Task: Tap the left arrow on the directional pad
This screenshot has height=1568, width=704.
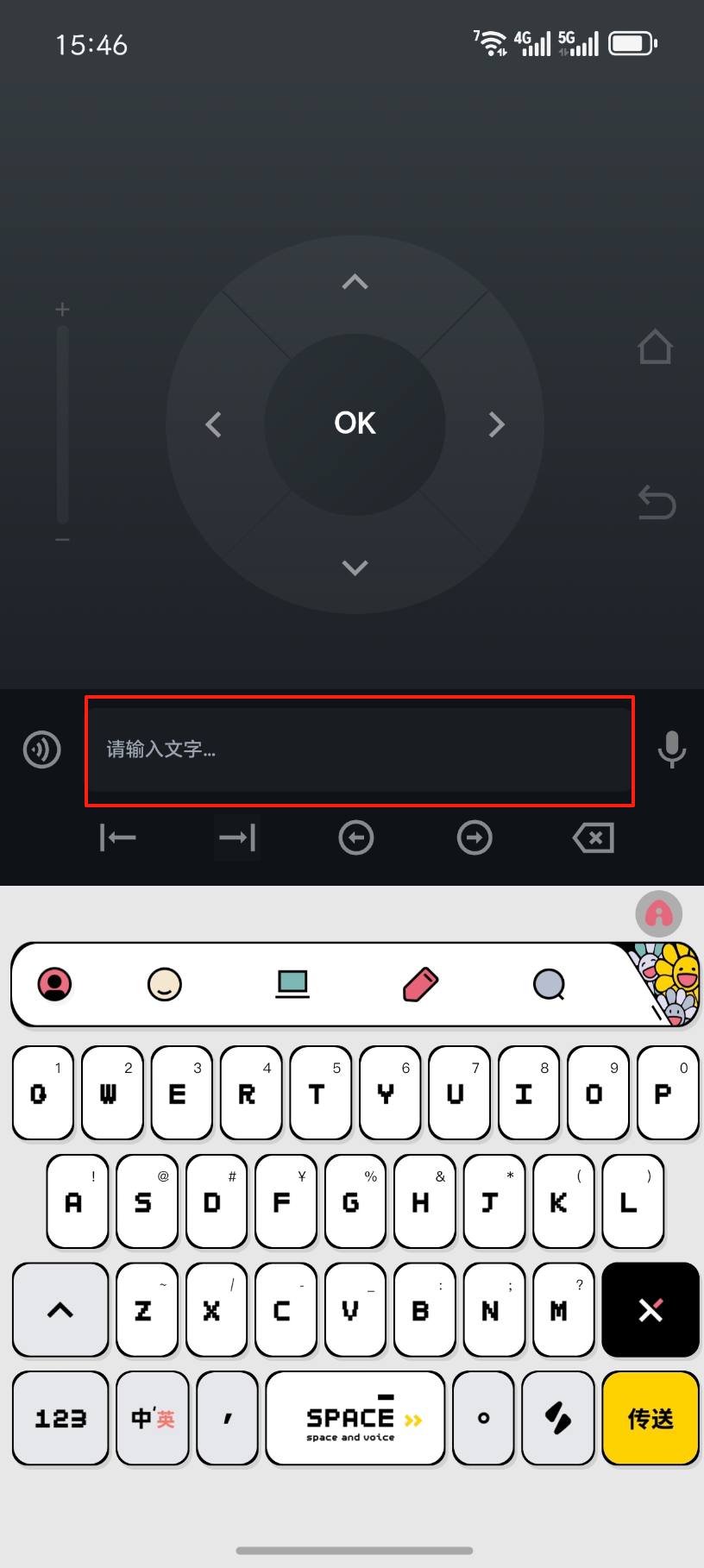Action: pos(213,424)
